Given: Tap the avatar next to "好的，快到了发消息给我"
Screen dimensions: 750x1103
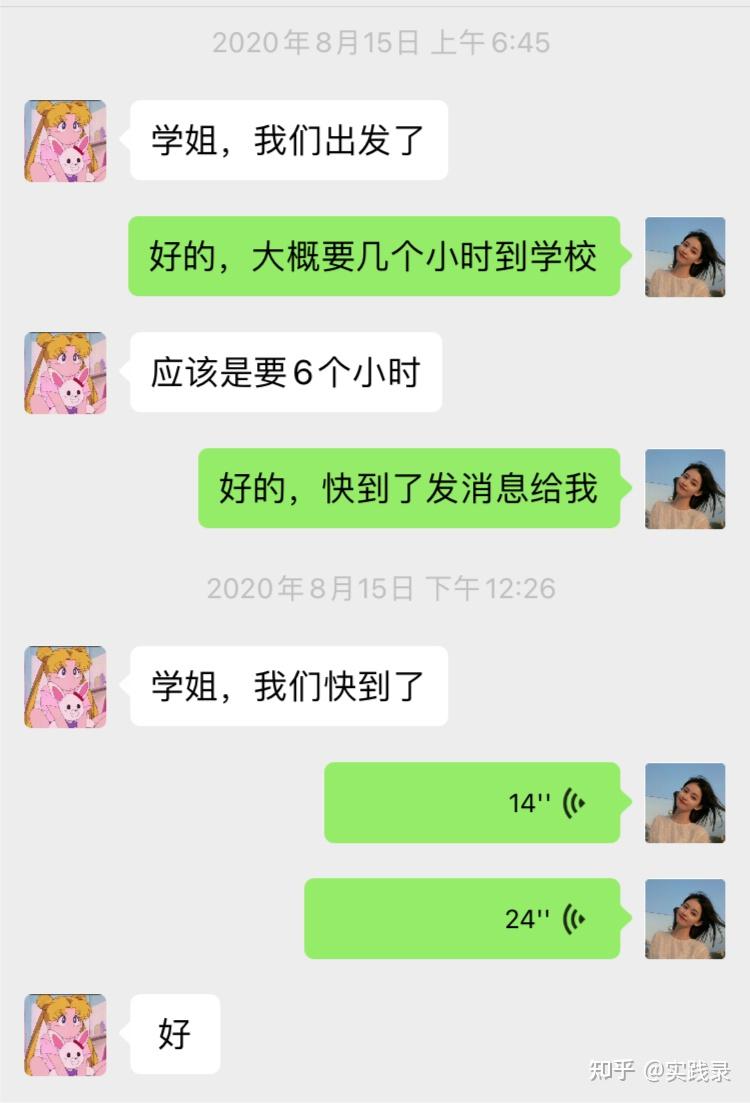Looking at the screenshot, I should [x=685, y=489].
